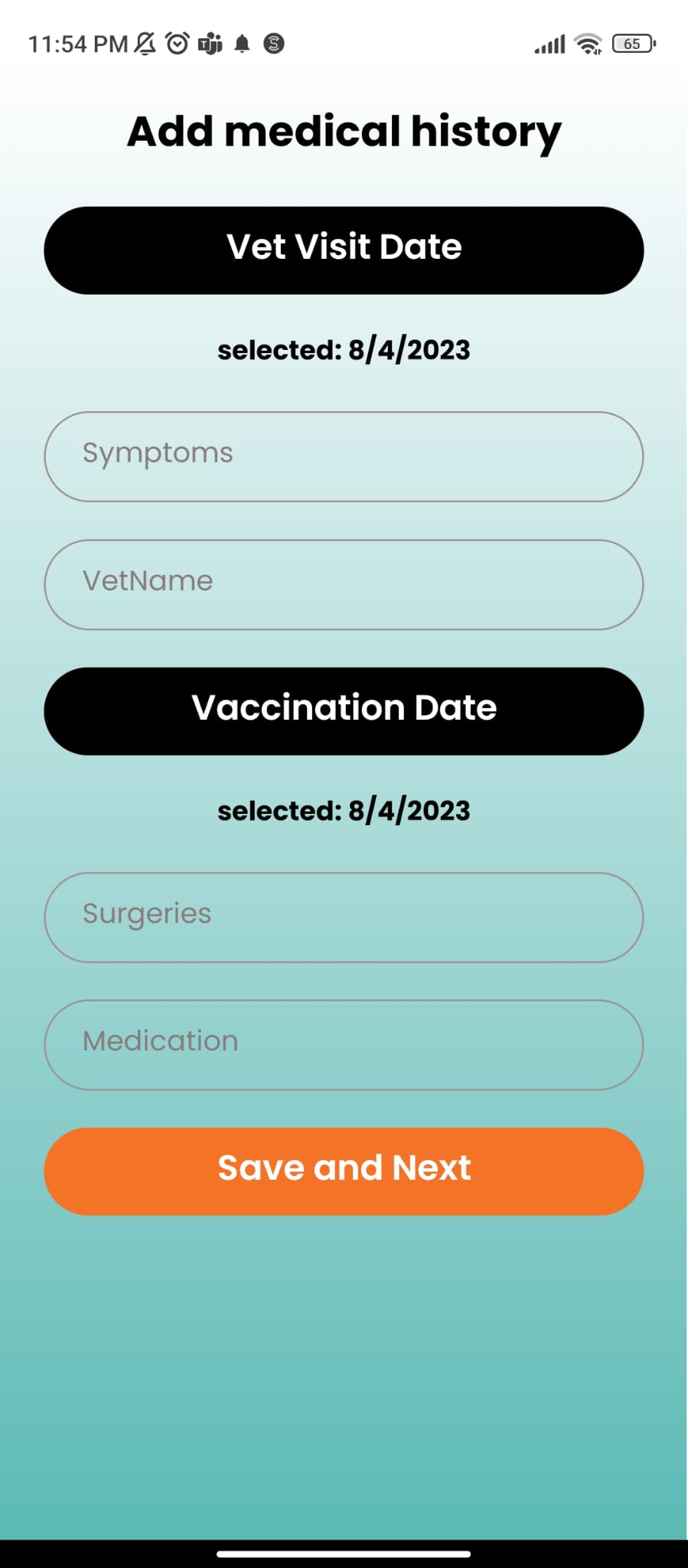Choose a Vaccination Date
The width and height of the screenshot is (688, 1568).
pos(344,710)
